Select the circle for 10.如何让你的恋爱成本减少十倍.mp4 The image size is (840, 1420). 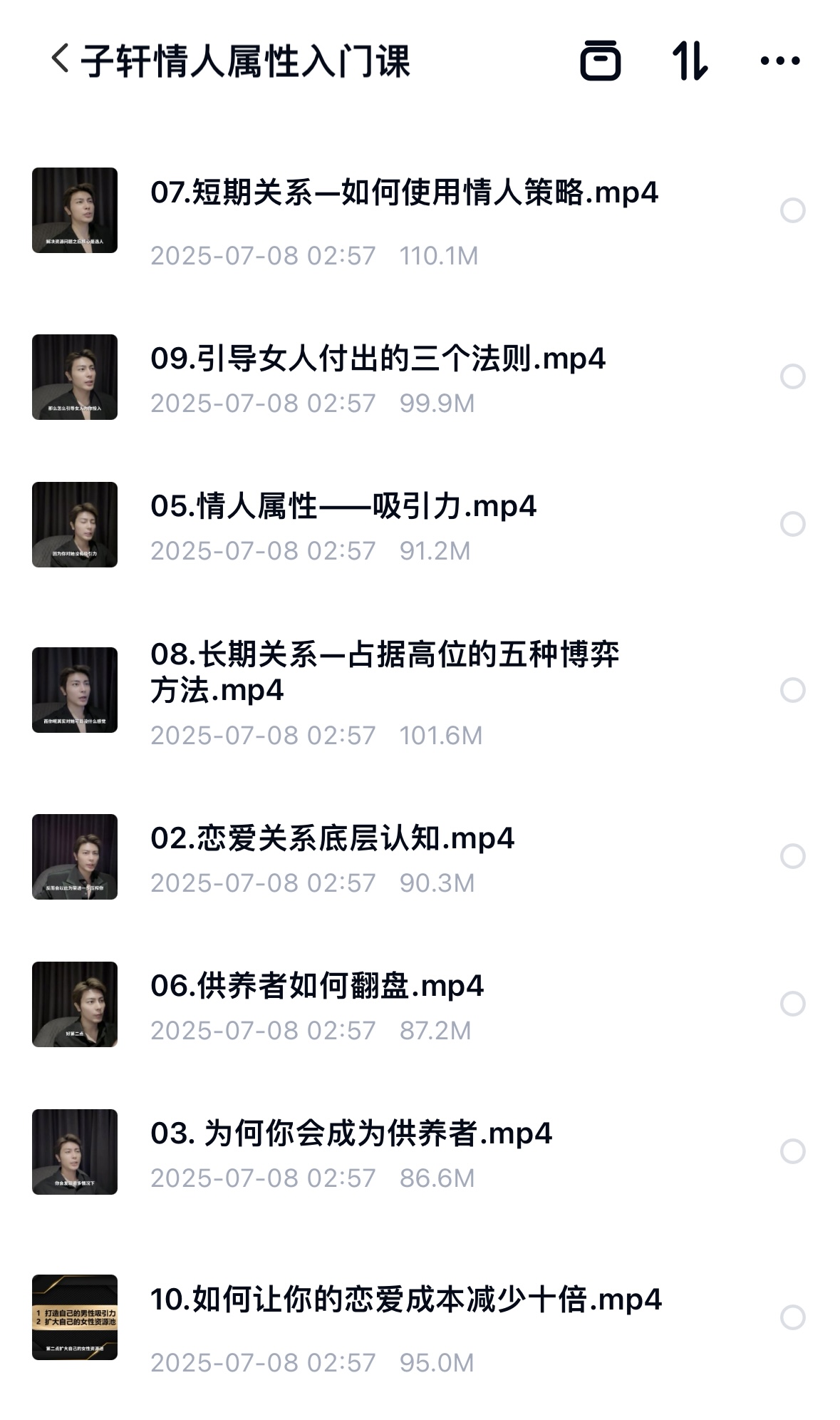point(792,1317)
